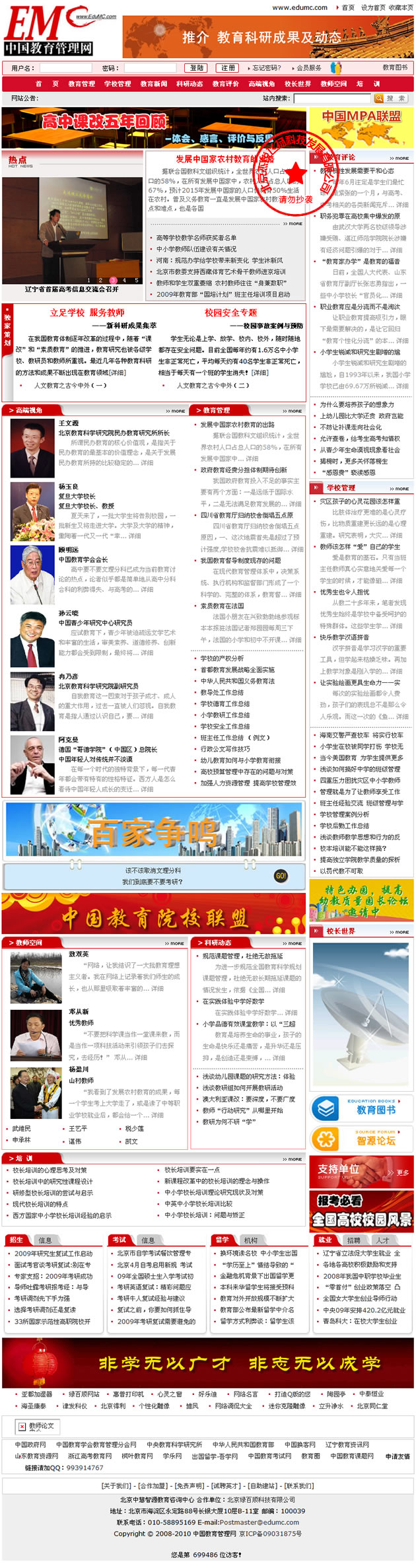Viewport: 416px width, 1568px height.
Task: Switch to 校长世界 in the navigation bar
Action: tap(297, 84)
